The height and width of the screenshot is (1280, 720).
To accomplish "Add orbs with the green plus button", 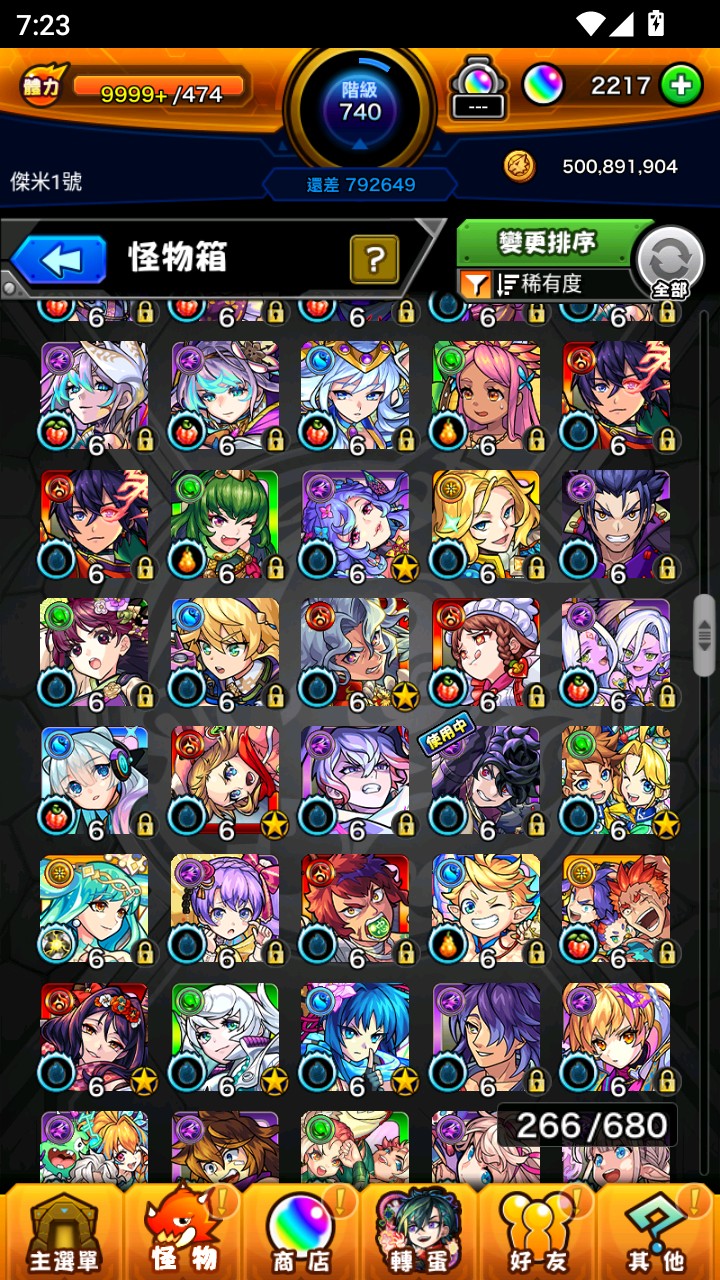I will point(680,86).
